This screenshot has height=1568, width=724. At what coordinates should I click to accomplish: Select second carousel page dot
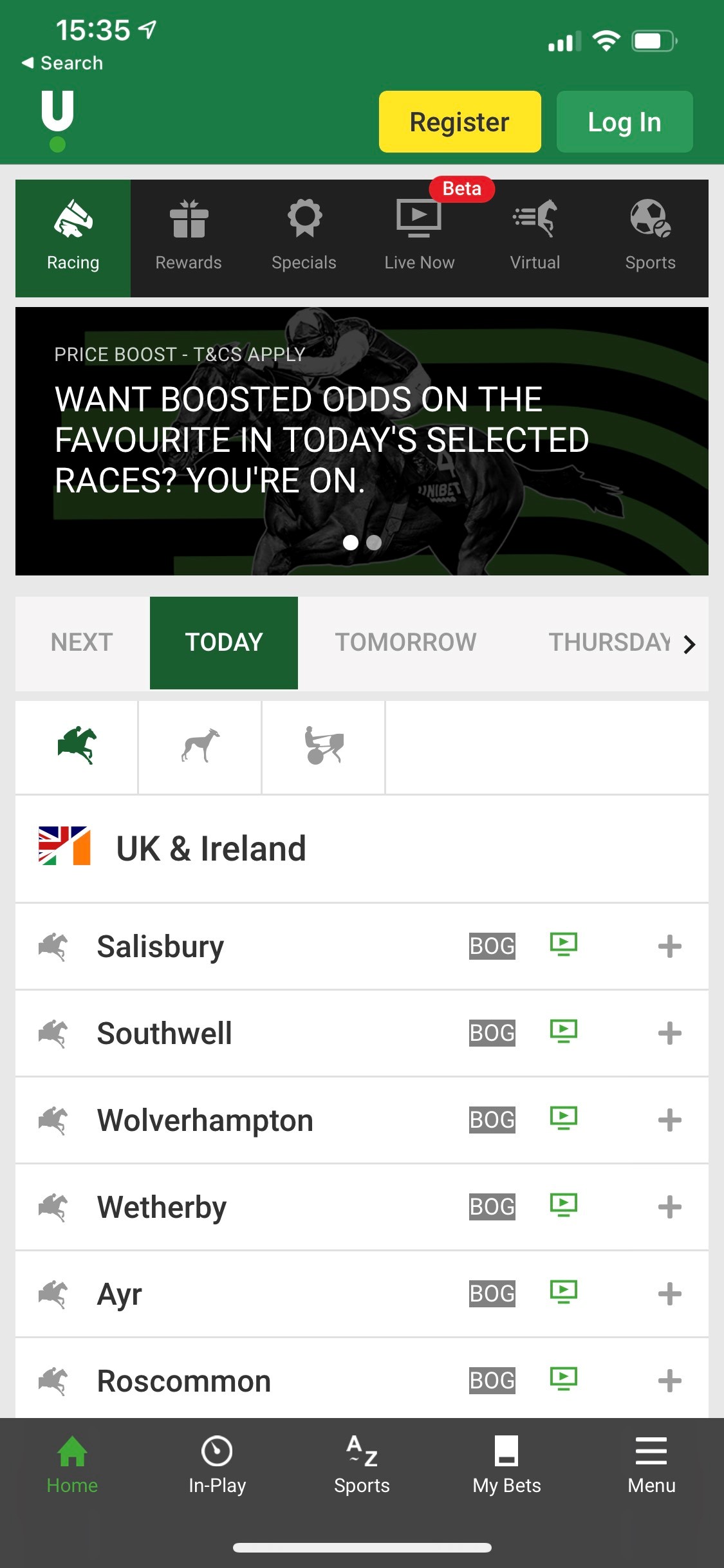click(x=374, y=543)
